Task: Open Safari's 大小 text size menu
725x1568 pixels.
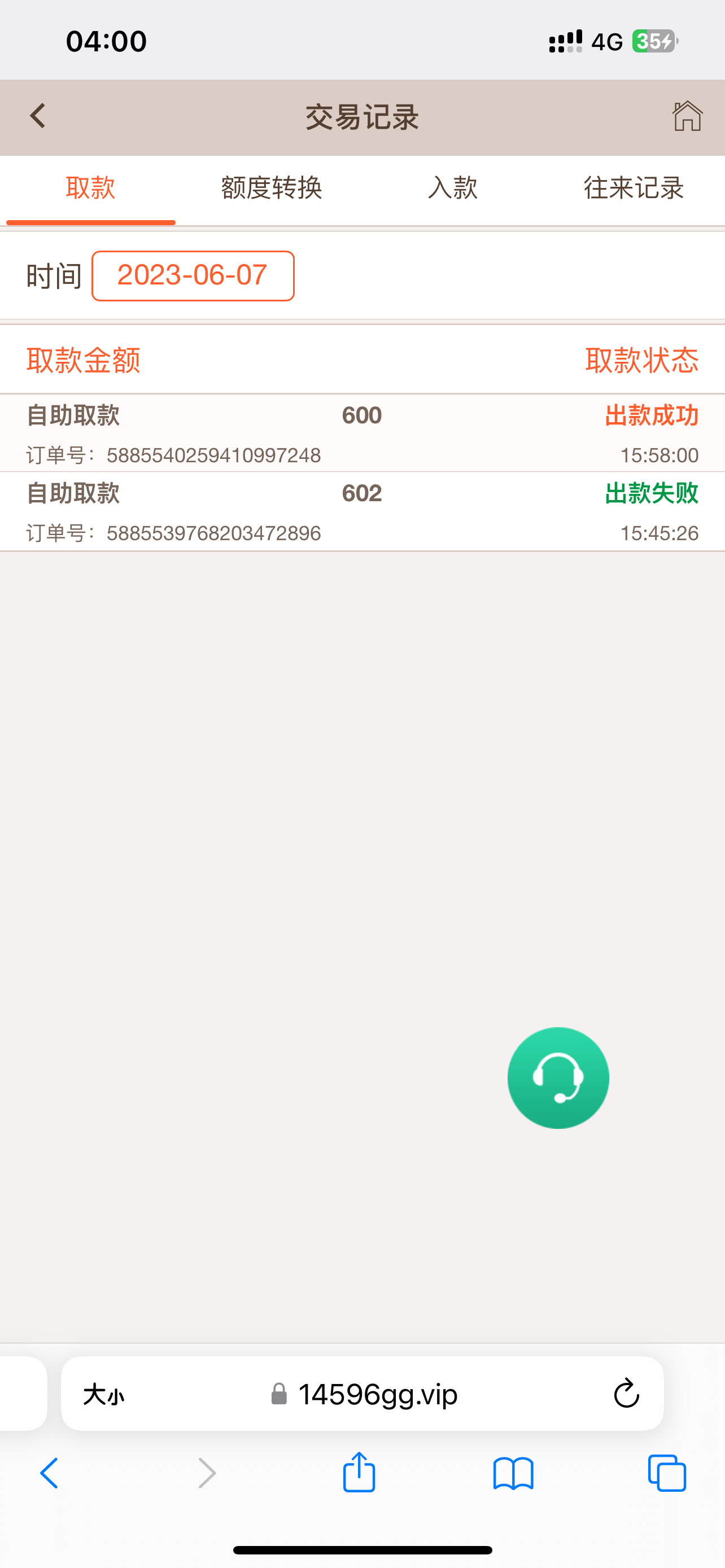Action: coord(103,1394)
